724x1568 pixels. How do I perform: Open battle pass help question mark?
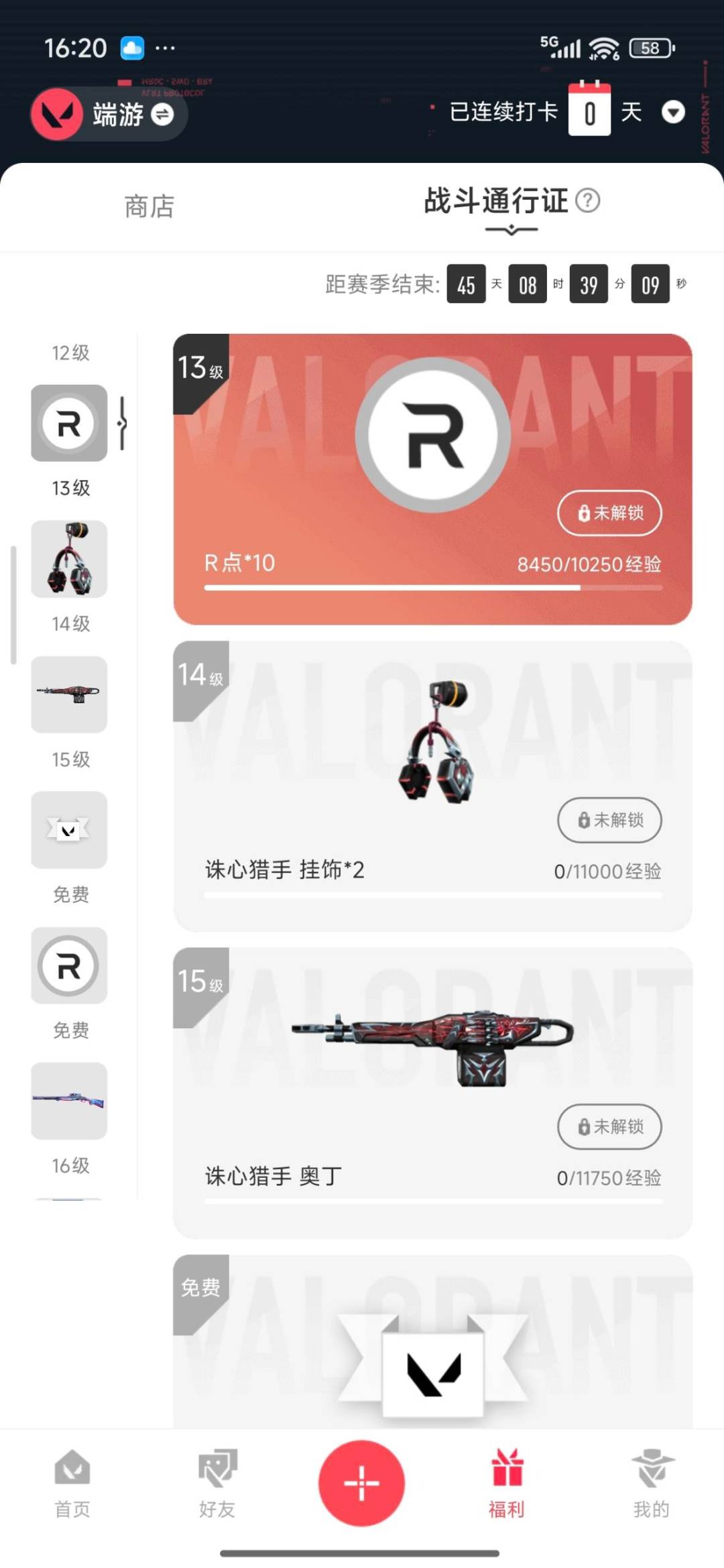tap(588, 200)
